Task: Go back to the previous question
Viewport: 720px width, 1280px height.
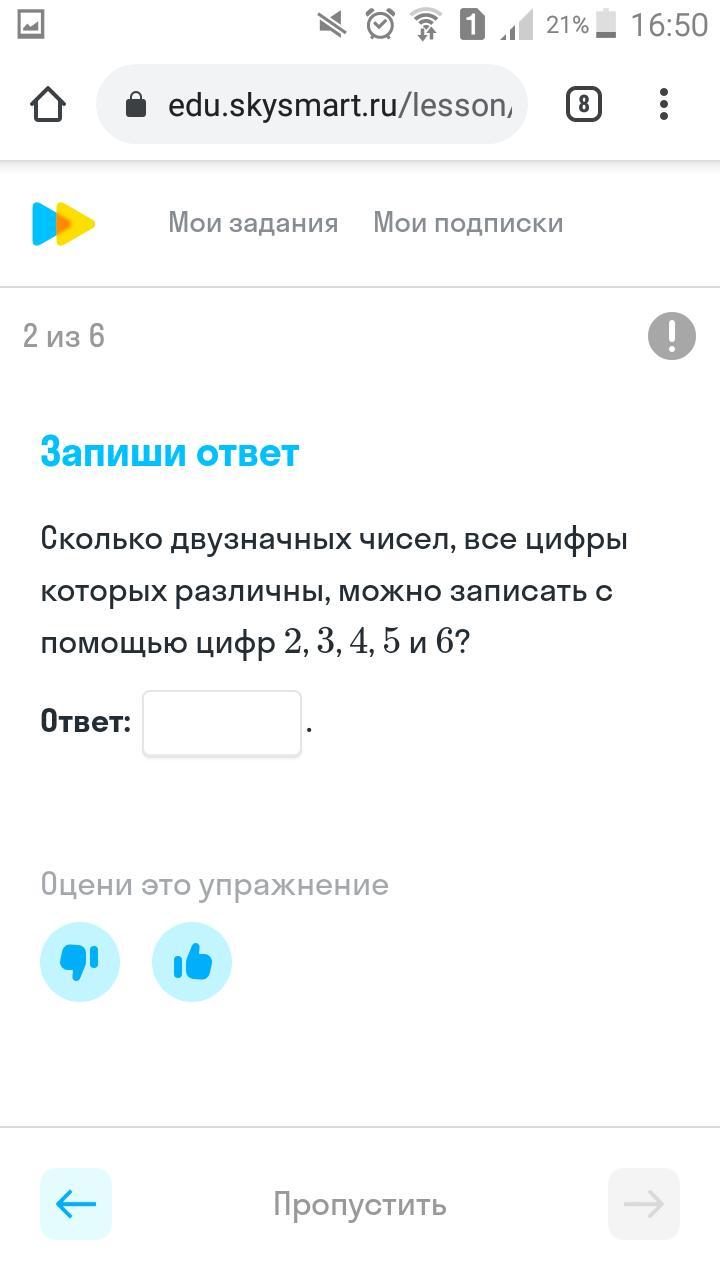Action: [x=76, y=1204]
